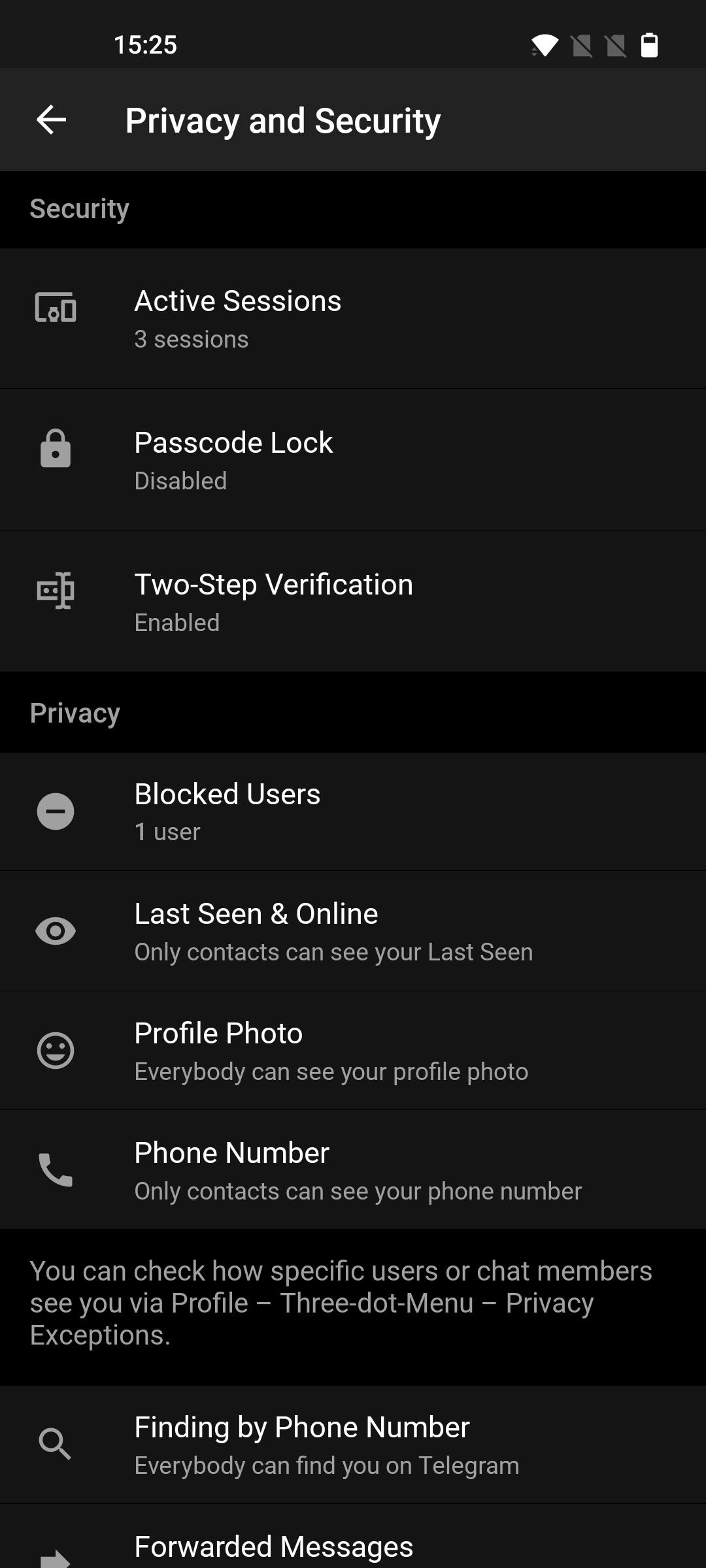Open Phone Number privacy setting
This screenshot has width=706, height=1568.
point(353,1170)
